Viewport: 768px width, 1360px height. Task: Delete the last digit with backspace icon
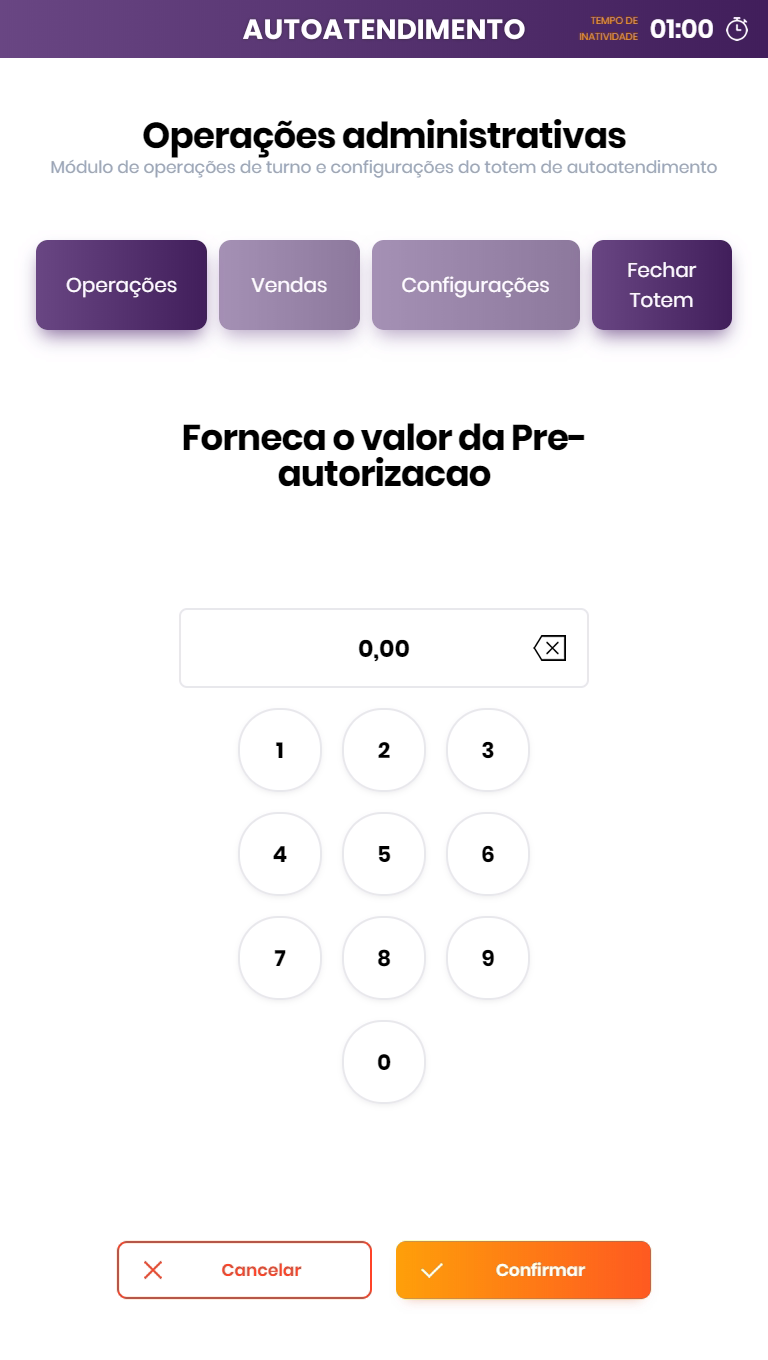[x=550, y=649]
